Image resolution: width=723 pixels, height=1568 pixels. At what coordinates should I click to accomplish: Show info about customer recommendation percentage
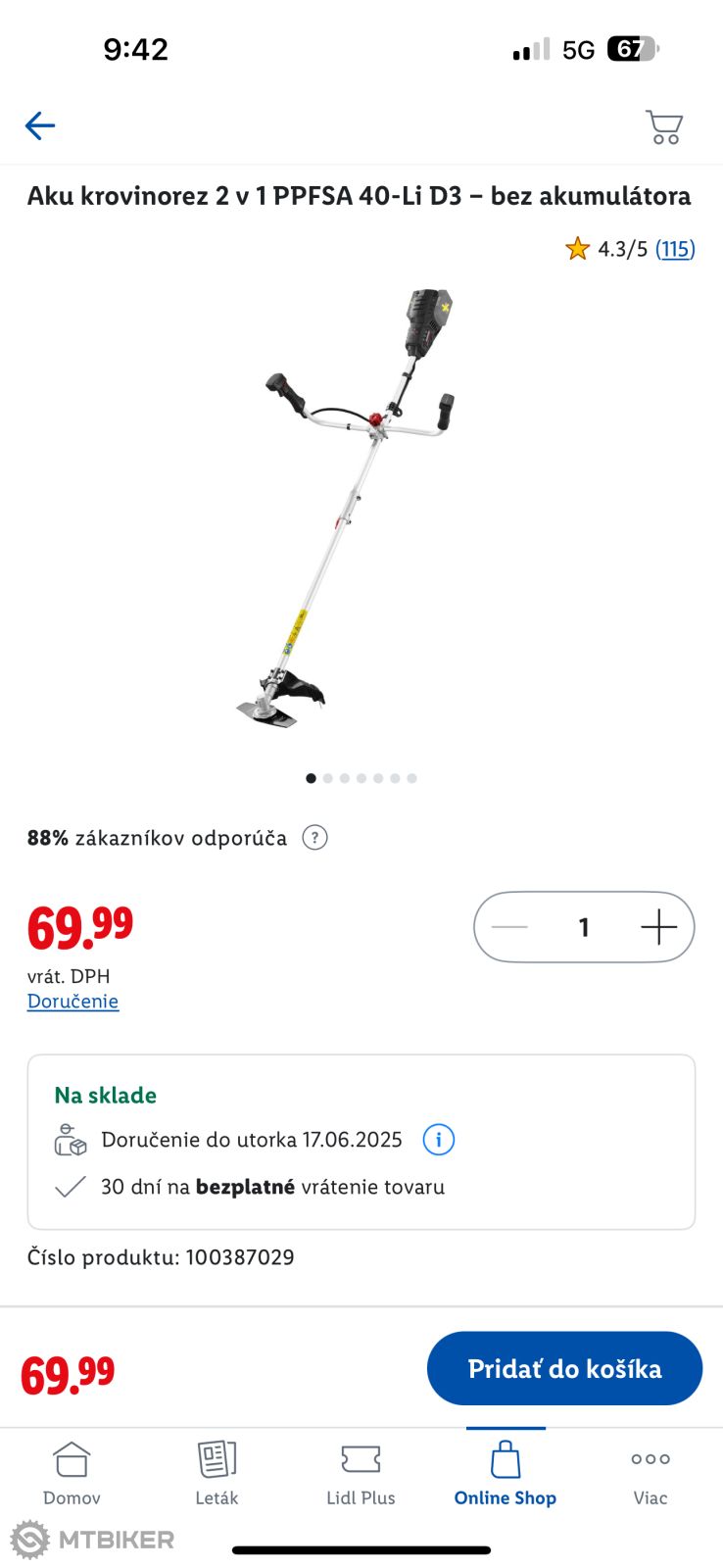314,838
